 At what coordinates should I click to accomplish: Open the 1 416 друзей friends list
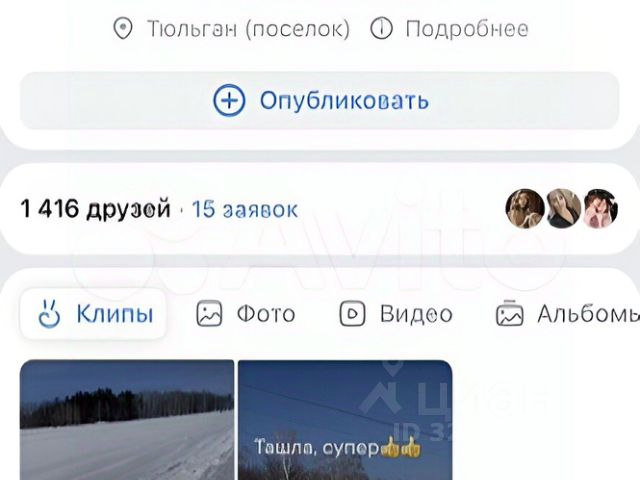click(95, 209)
